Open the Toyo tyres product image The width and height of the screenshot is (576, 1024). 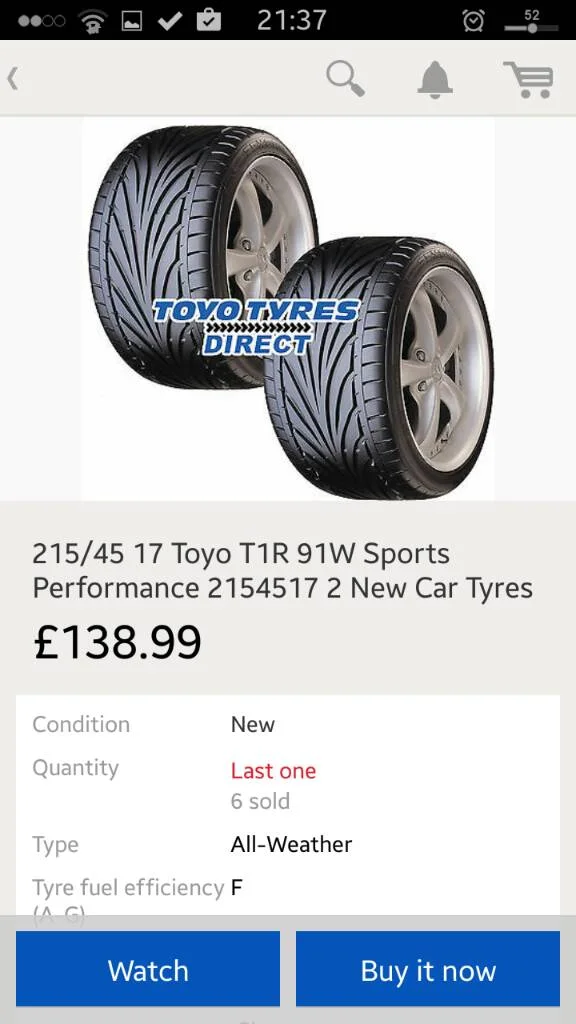tap(288, 309)
